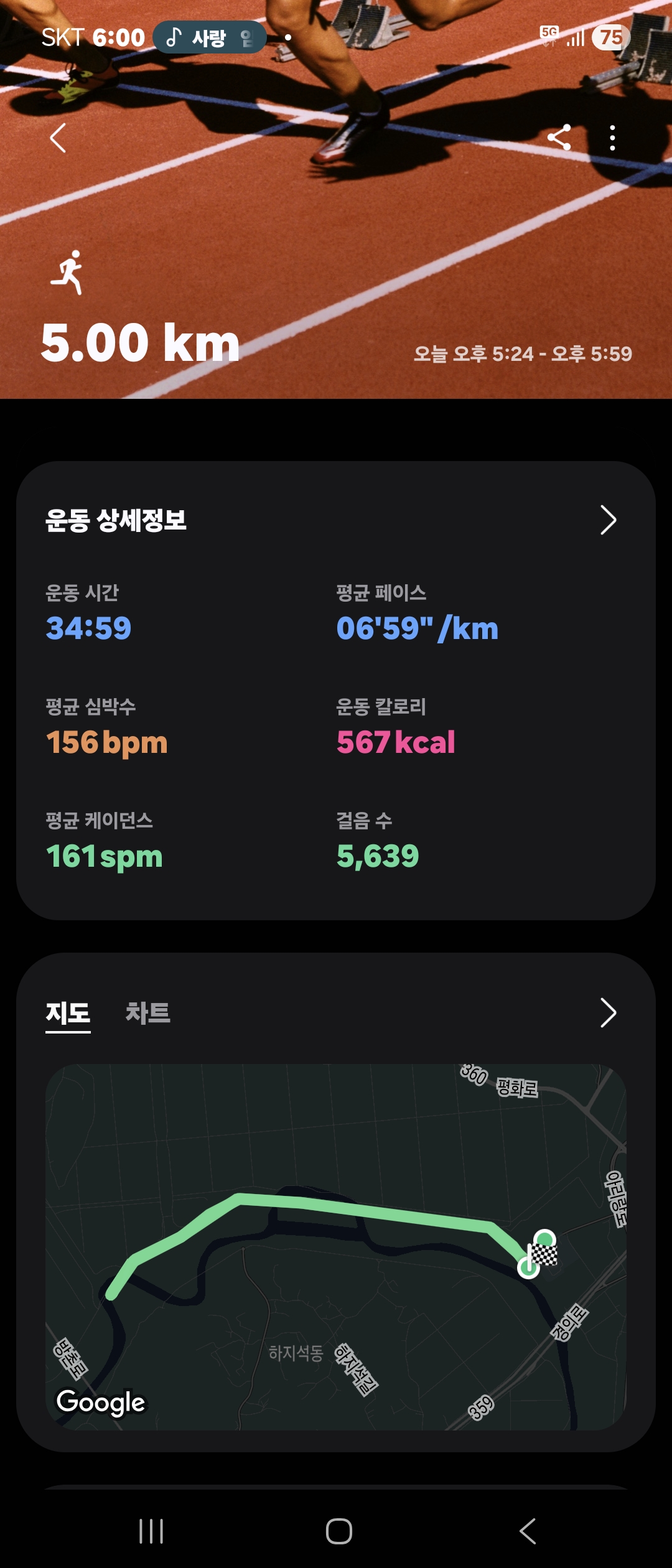
Task: Select the 지도 tab
Action: 68,1013
